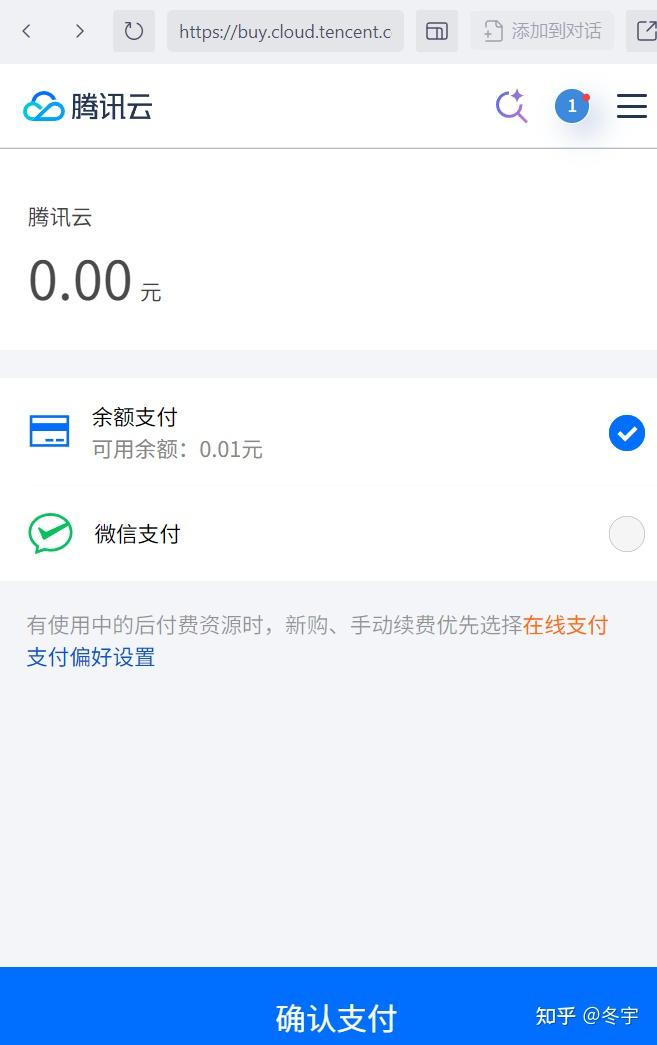Image resolution: width=657 pixels, height=1045 pixels.
Task: Go back to the previous page
Action: (27, 31)
